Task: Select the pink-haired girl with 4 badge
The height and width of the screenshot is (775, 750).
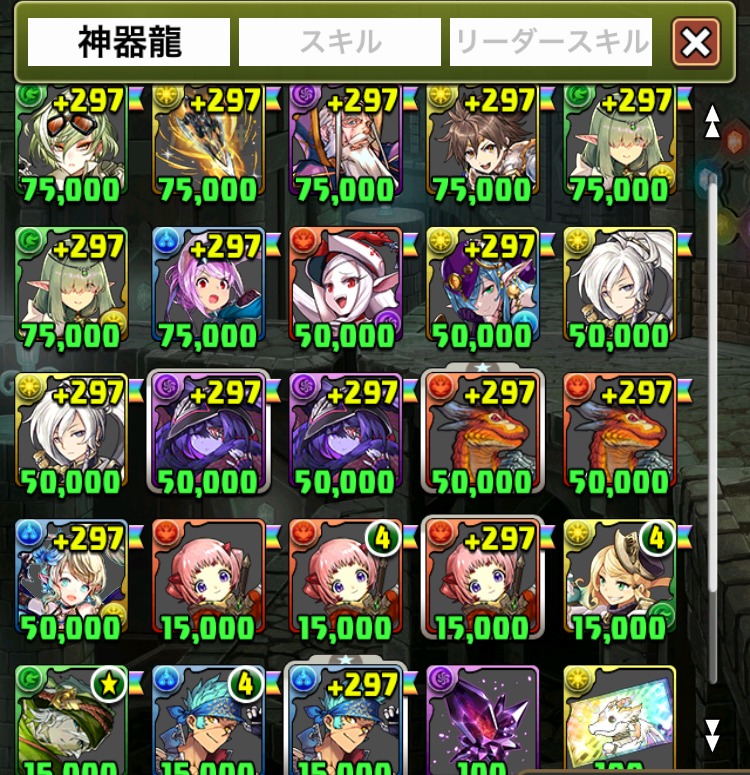Action: pos(345,579)
